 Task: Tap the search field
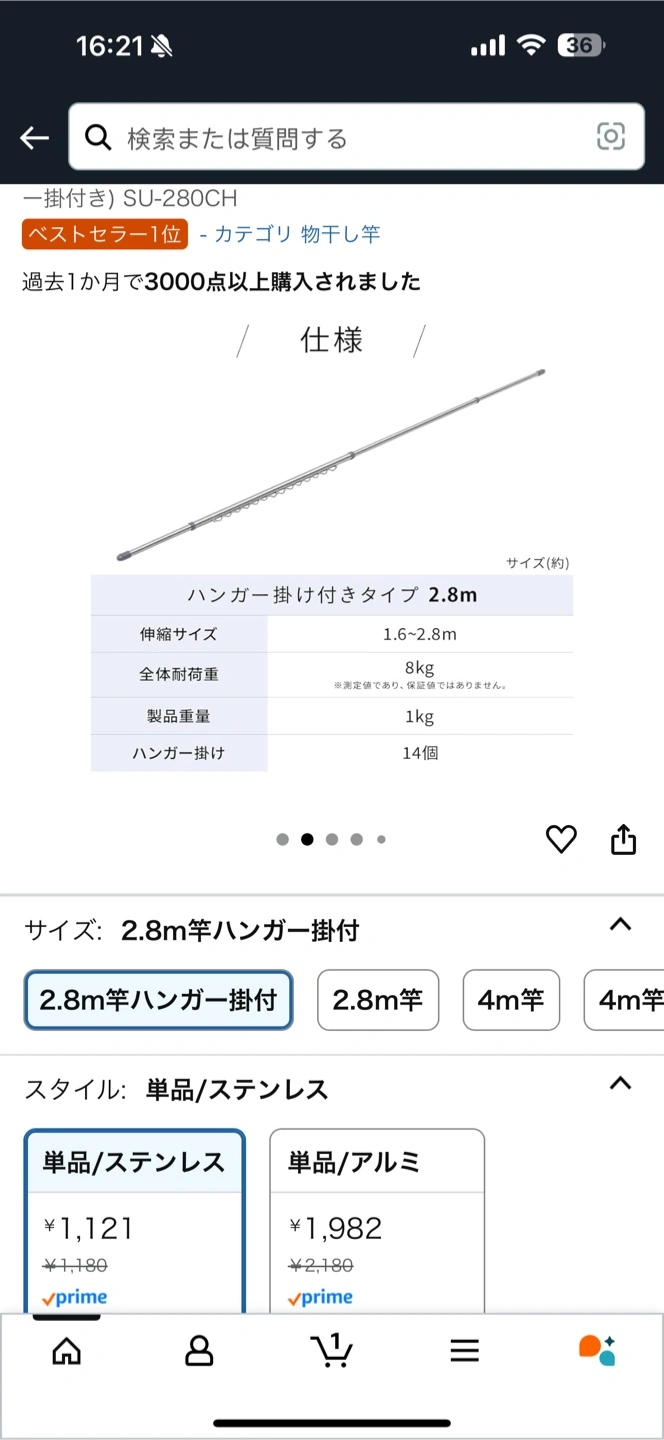pyautogui.click(x=340, y=138)
